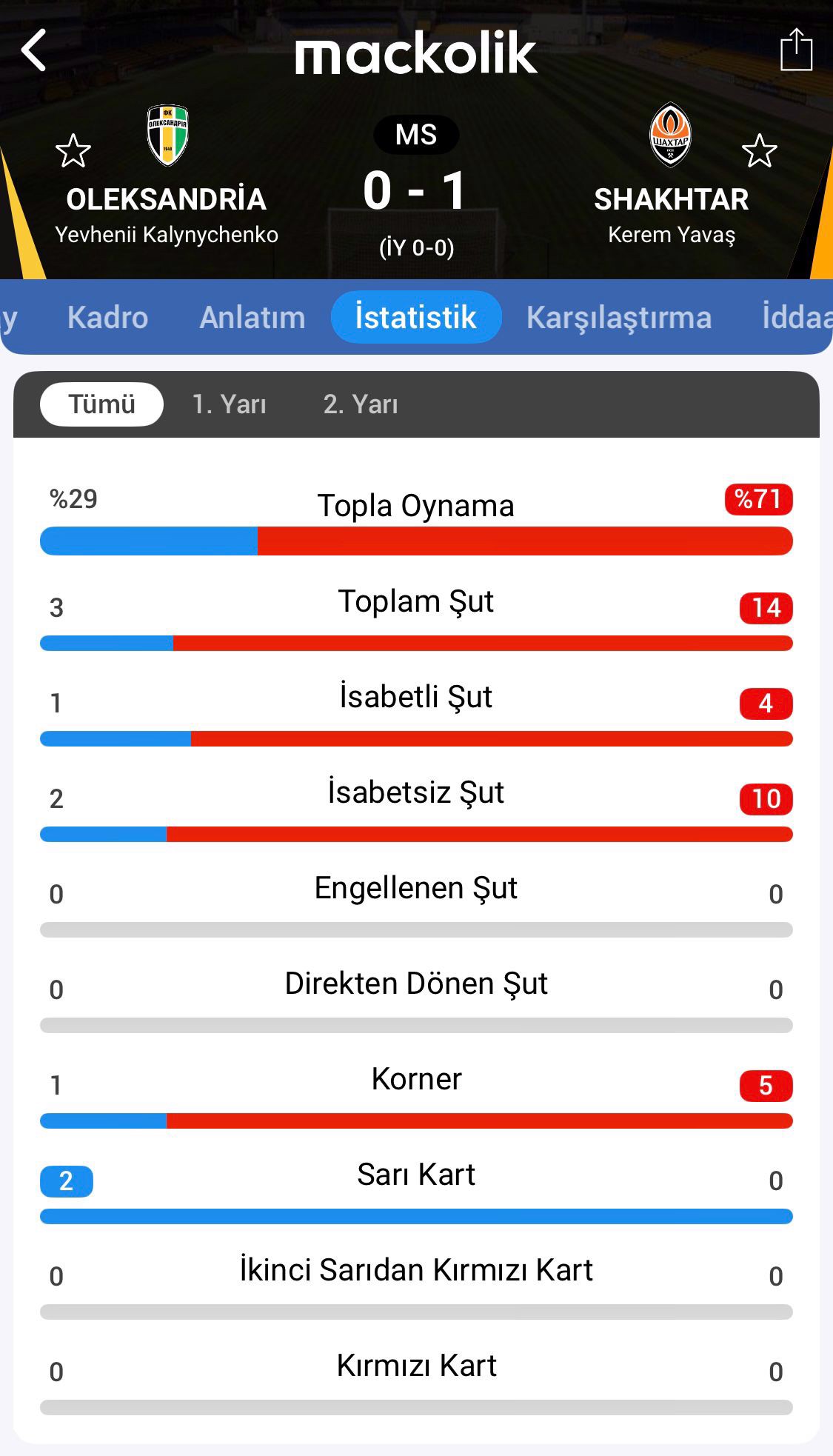Show 1. Yarı statistics

[x=229, y=404]
